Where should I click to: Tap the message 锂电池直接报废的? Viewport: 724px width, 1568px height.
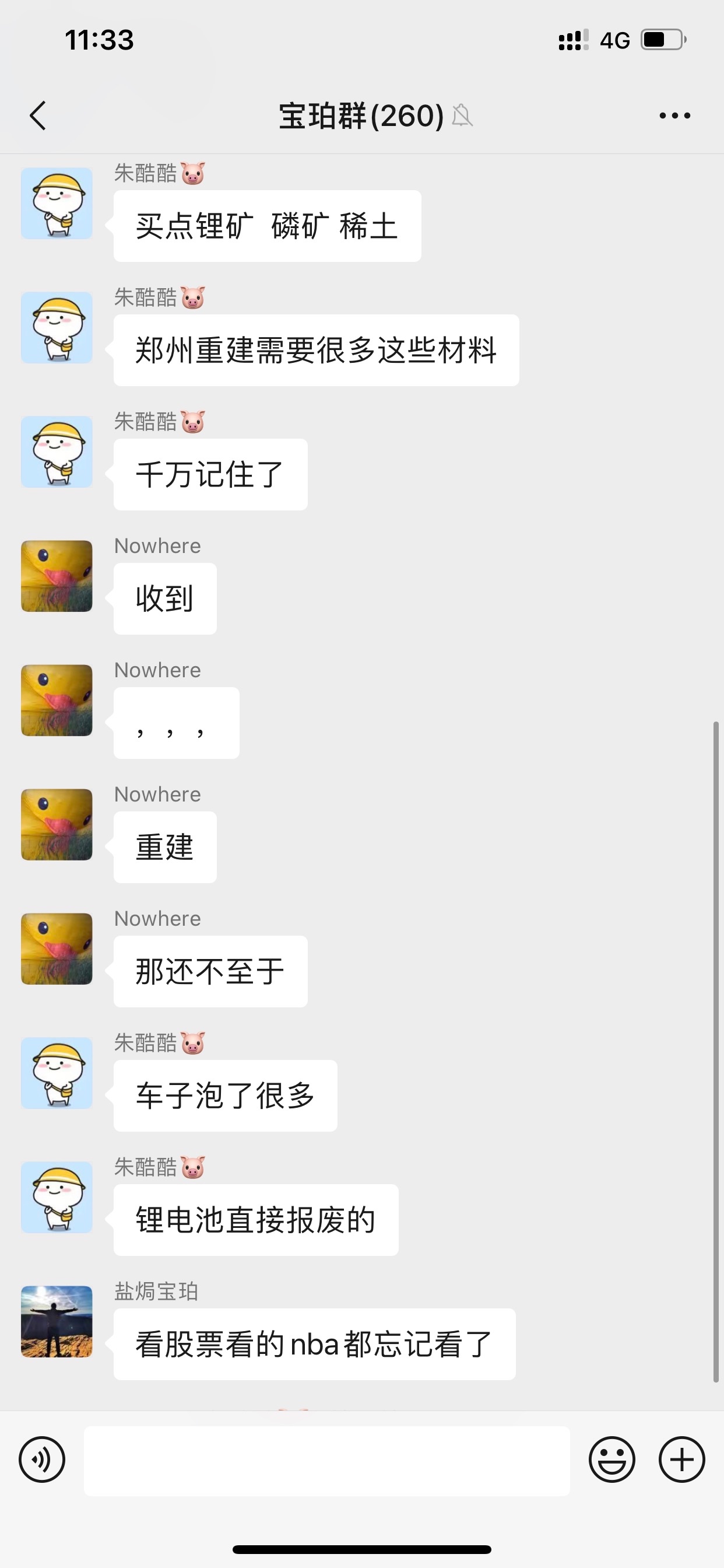(x=254, y=1220)
